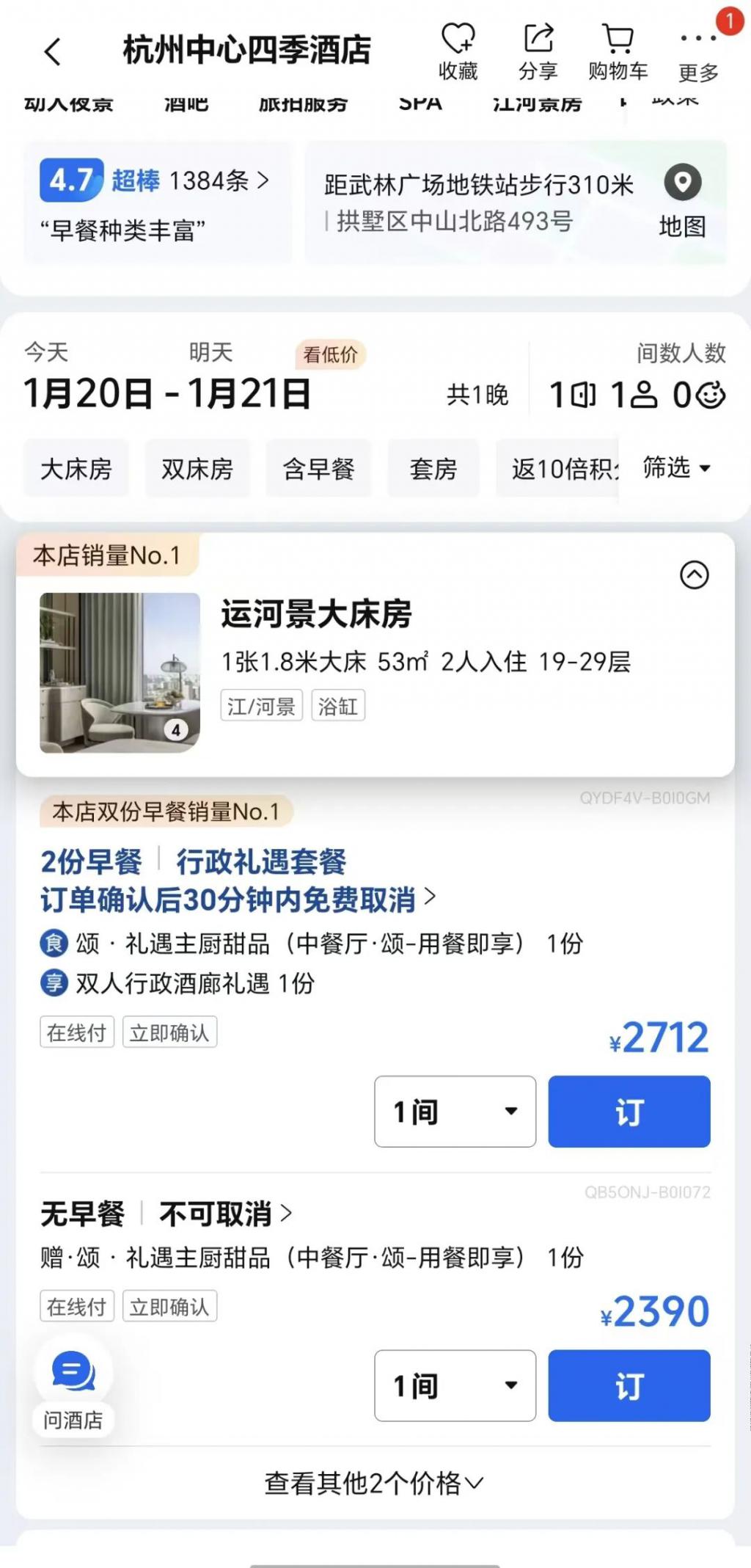
Task: Choose room quantity for the ¥2390 rate
Action: pos(455,1385)
